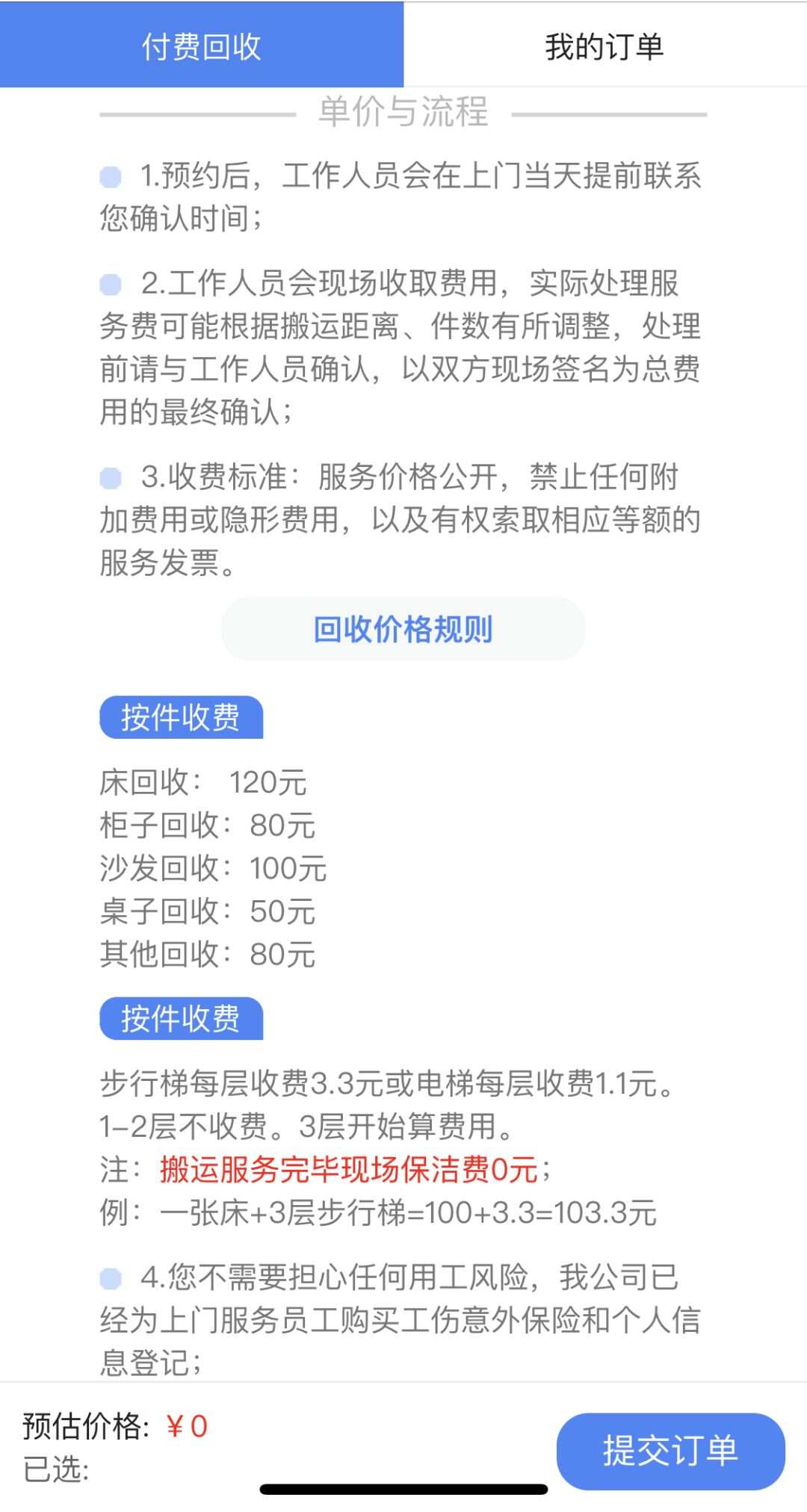Switch to the 付费回收 tab
807x1512 pixels.
pos(202,45)
